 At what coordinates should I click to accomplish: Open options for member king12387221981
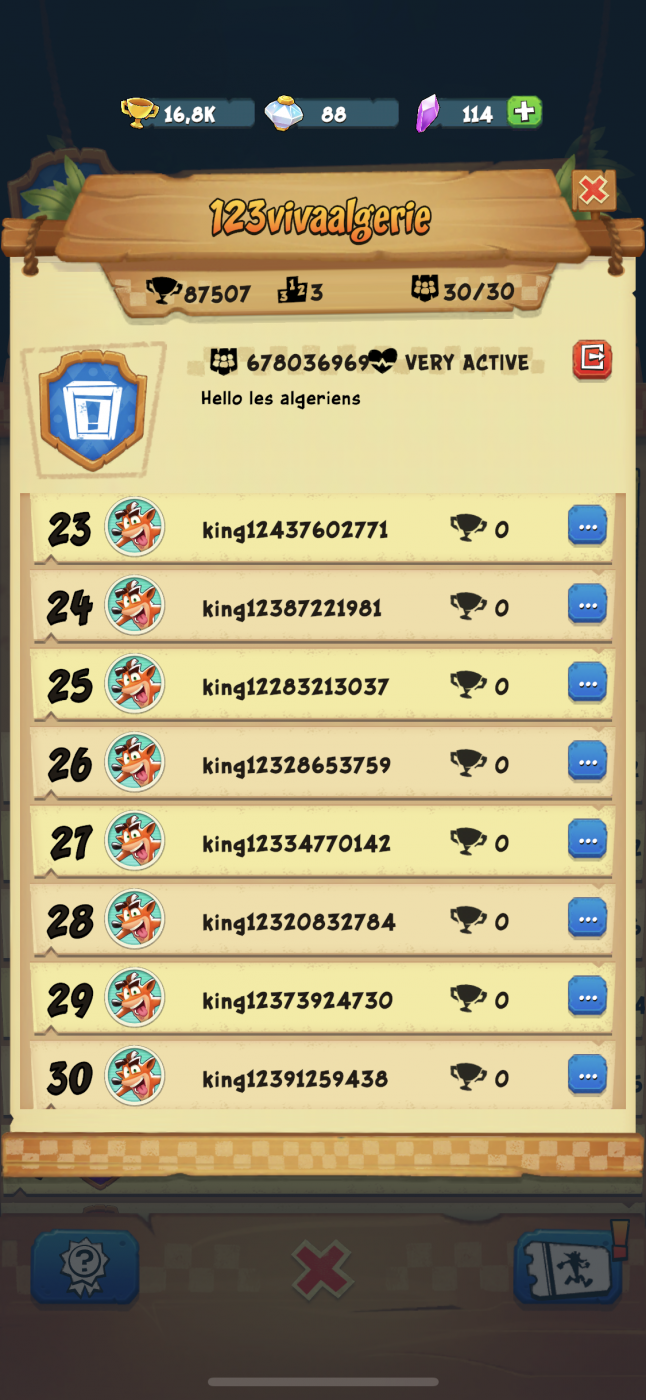click(x=587, y=605)
